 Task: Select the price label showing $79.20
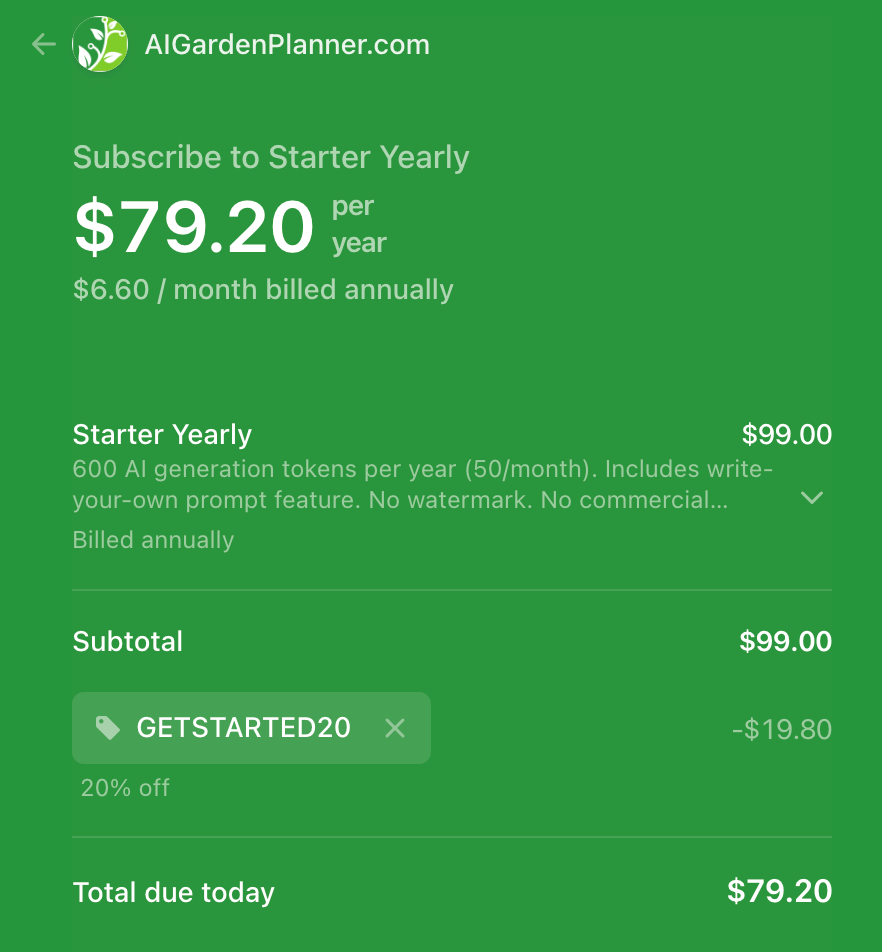[193, 227]
